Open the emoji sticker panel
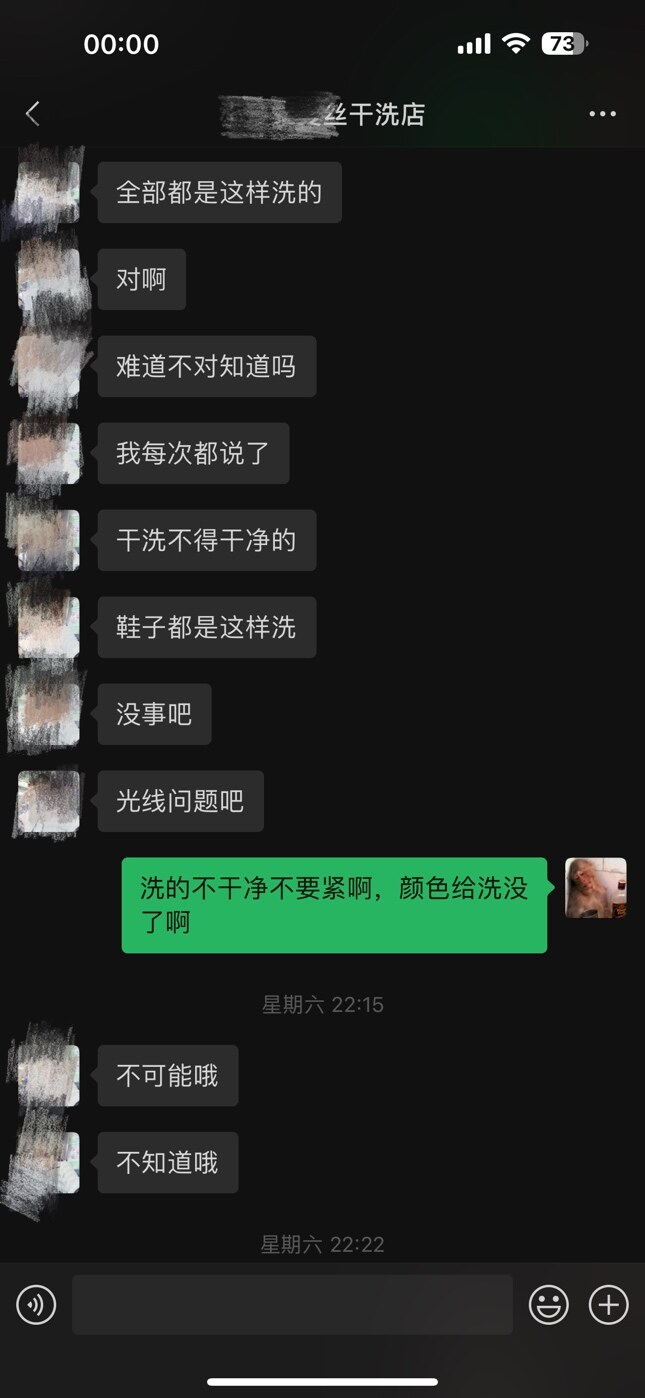 [x=548, y=1305]
